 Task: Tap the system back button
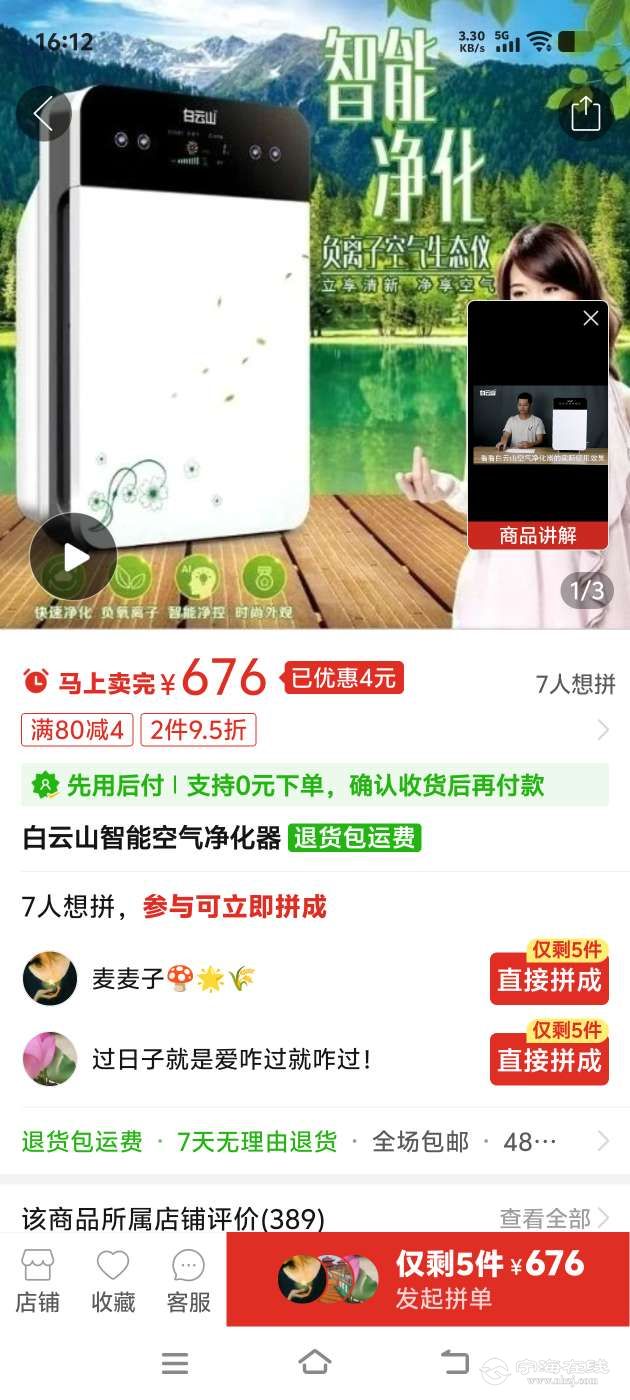[x=455, y=1362]
